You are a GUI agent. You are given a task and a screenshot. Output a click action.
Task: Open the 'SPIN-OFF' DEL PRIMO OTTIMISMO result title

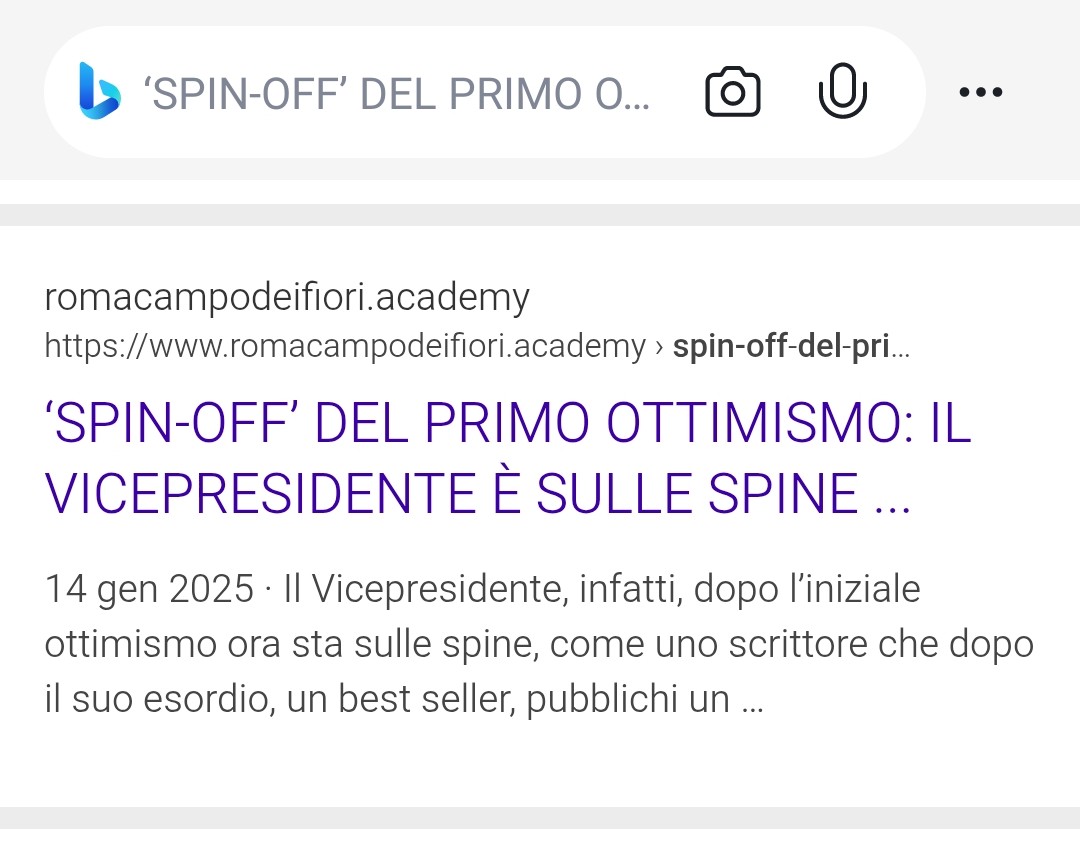pyautogui.click(x=508, y=458)
